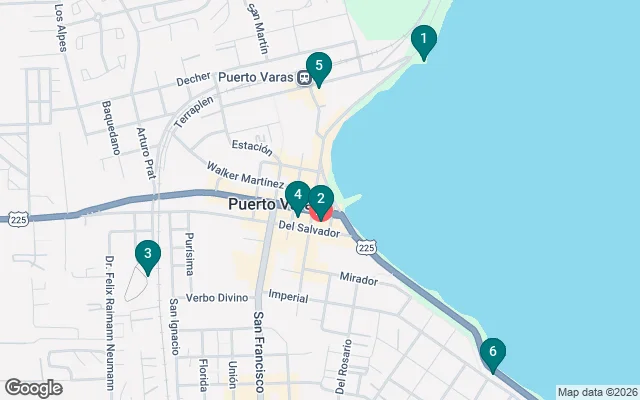Screen dimensions: 640x400
Task: Choose map pin number 4
Action: 297,195
